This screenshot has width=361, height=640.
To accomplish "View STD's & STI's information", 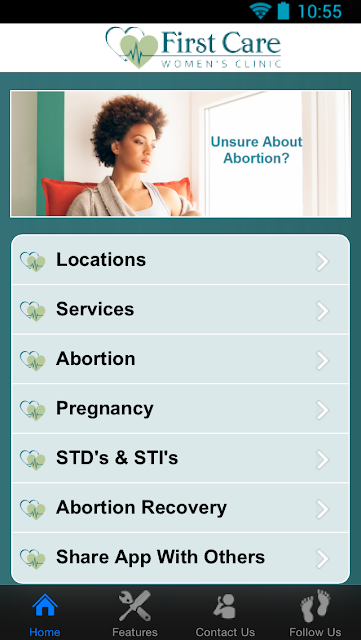I will (x=180, y=458).
